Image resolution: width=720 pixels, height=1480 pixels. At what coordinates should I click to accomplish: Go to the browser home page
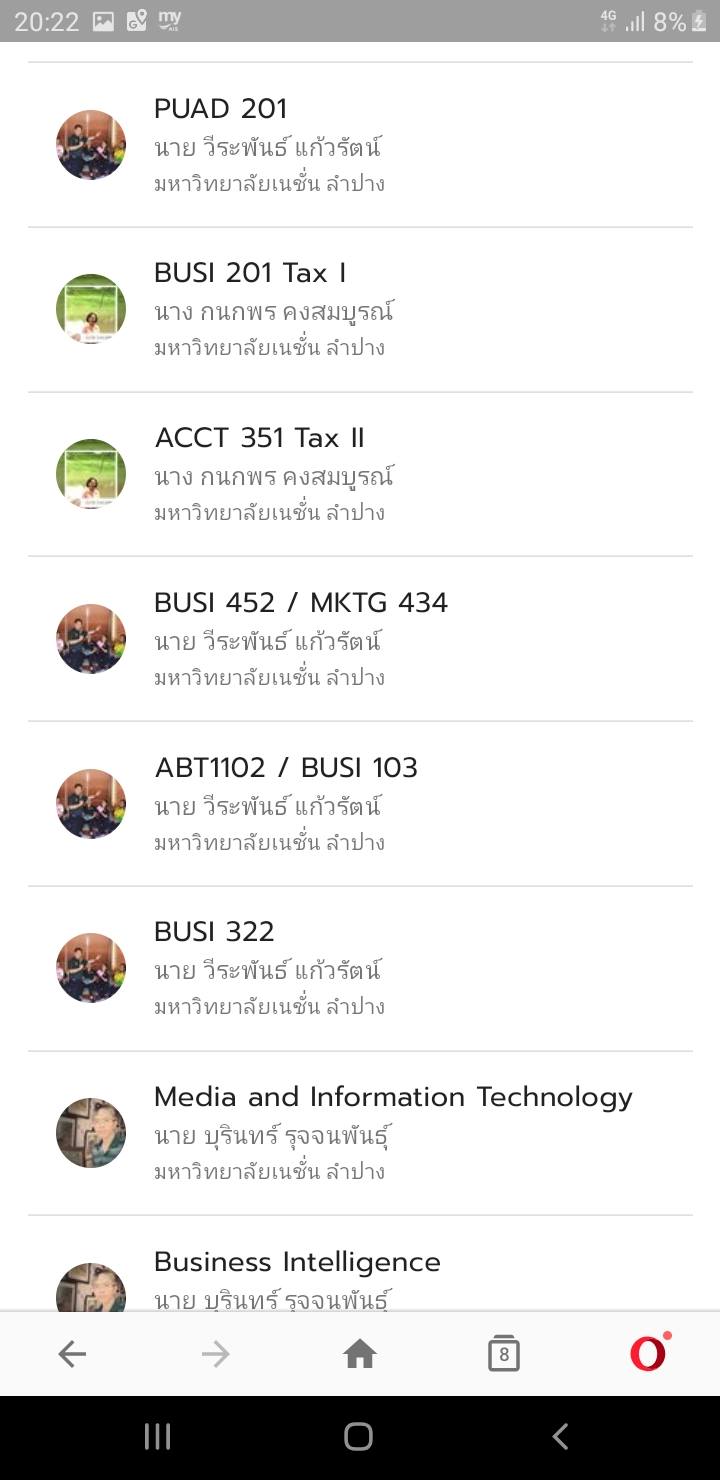click(x=360, y=1354)
